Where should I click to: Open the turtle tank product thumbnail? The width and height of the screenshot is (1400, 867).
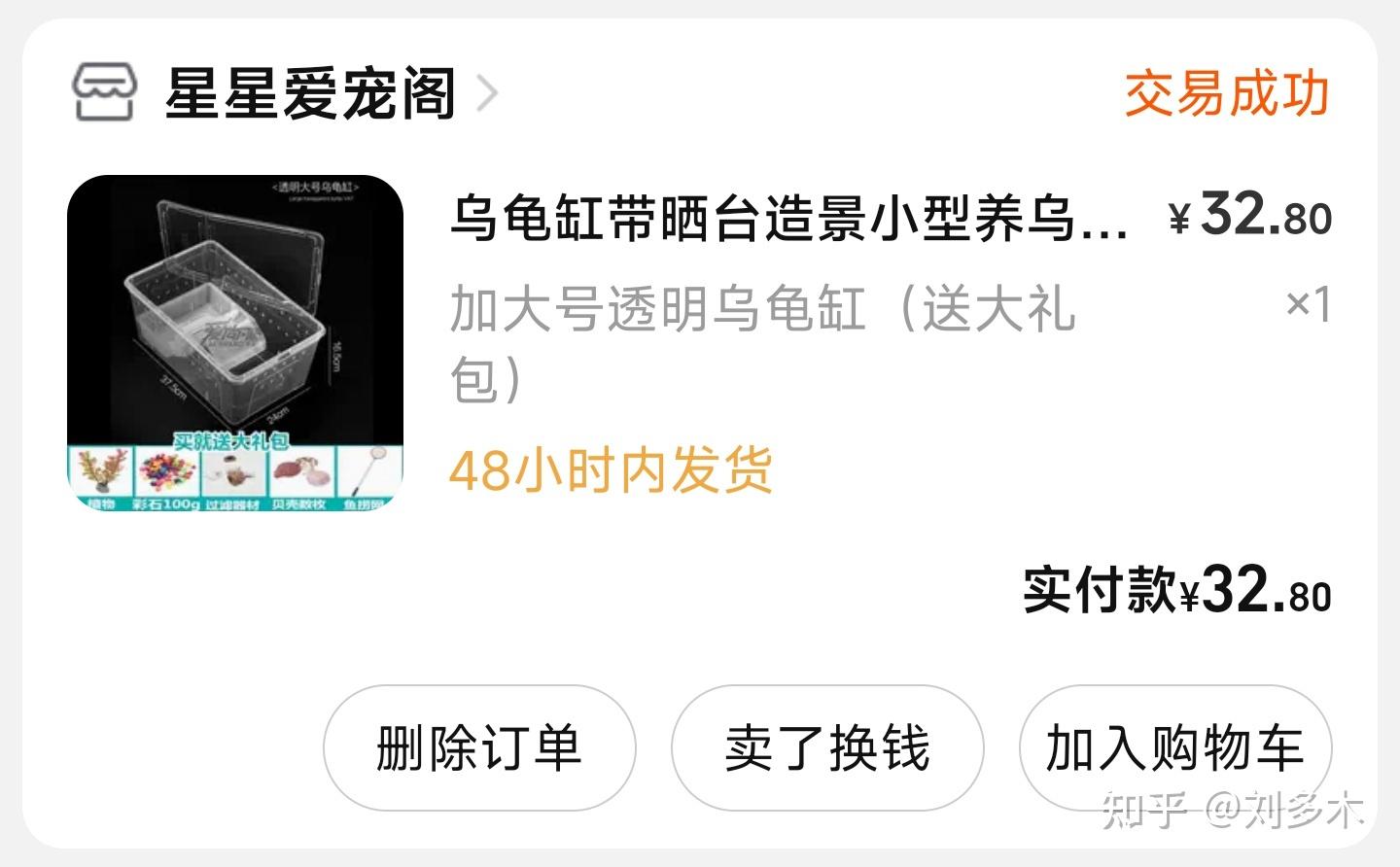tap(234, 342)
